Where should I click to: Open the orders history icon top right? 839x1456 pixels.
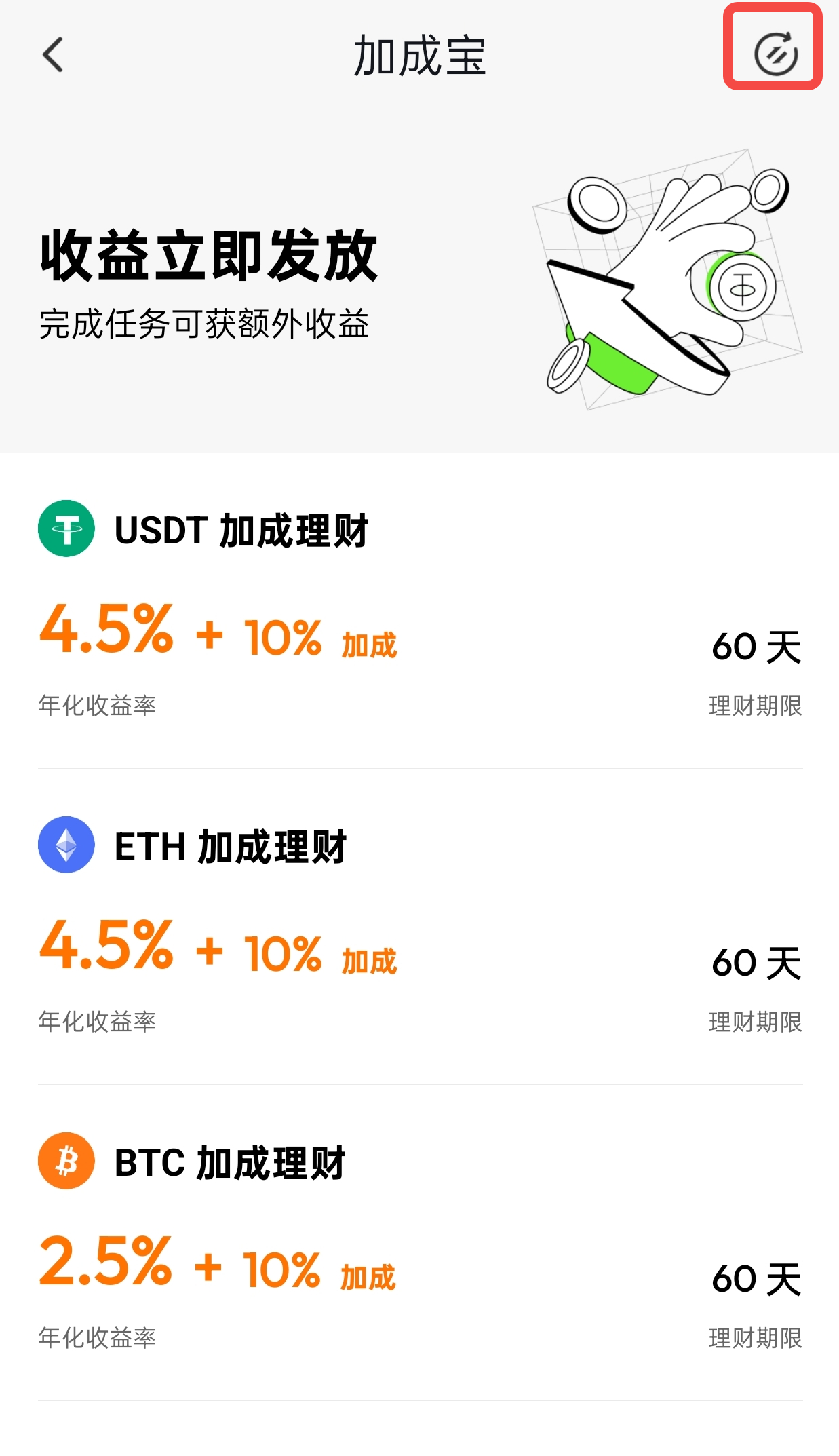click(x=777, y=53)
